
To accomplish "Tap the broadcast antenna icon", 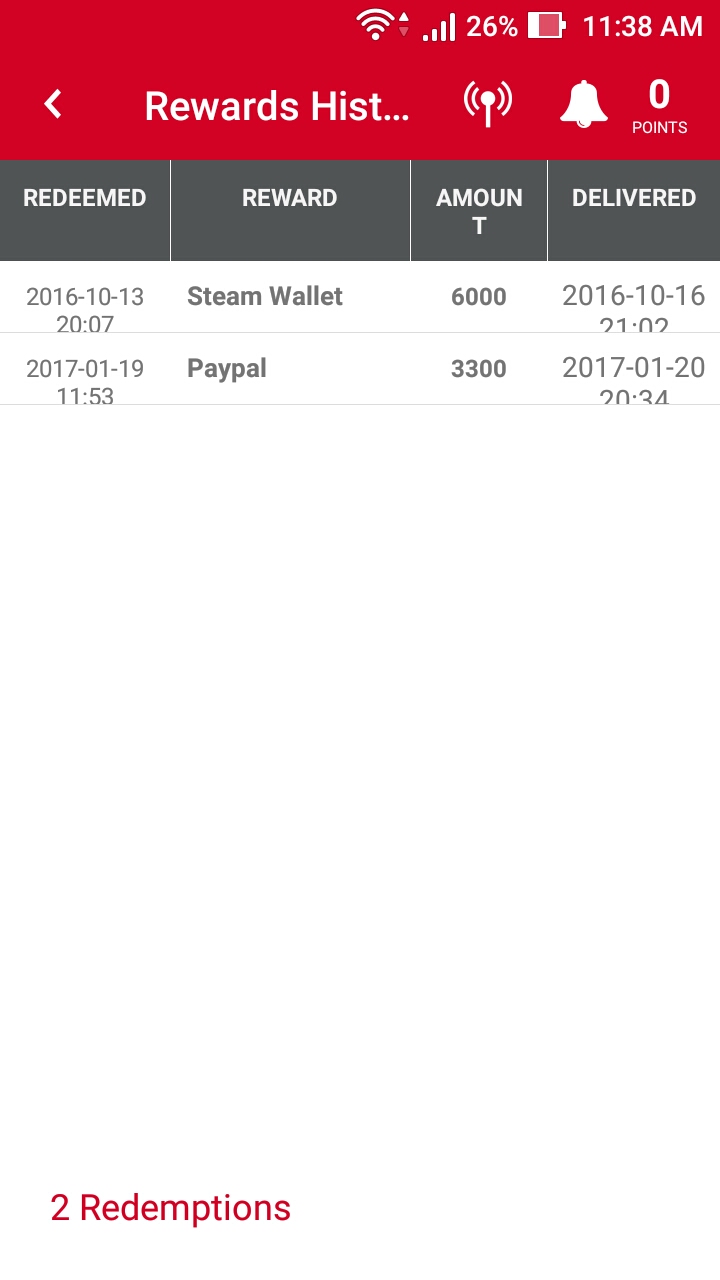I will pyautogui.click(x=488, y=104).
